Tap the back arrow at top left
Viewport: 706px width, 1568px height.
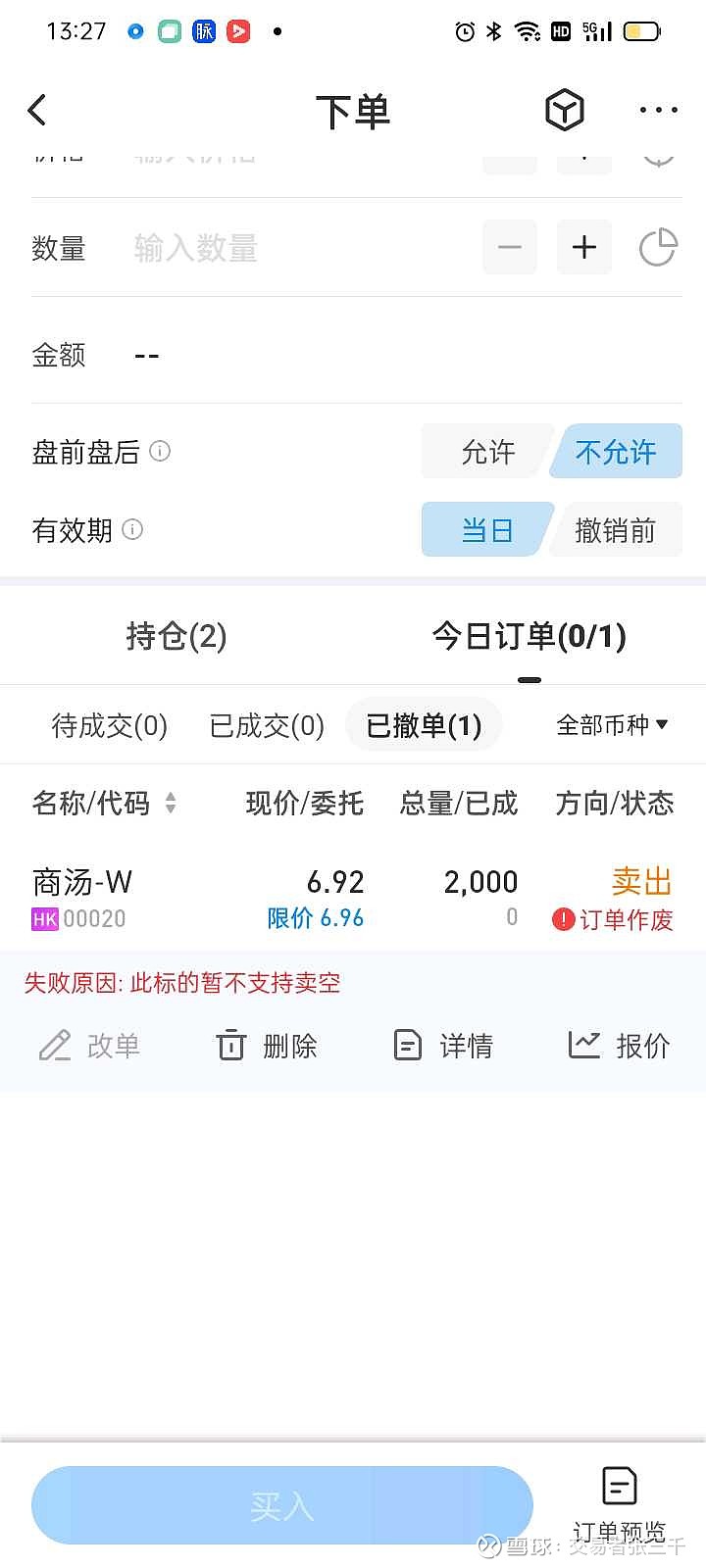pyautogui.click(x=37, y=110)
